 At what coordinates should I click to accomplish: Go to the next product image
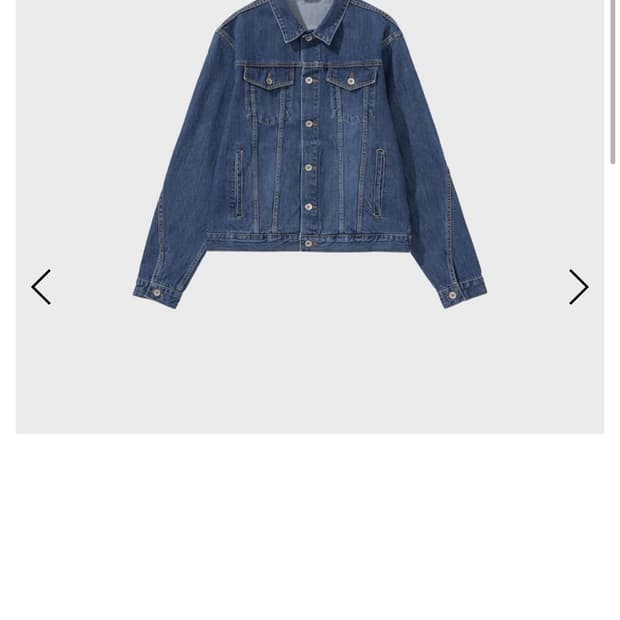[578, 287]
